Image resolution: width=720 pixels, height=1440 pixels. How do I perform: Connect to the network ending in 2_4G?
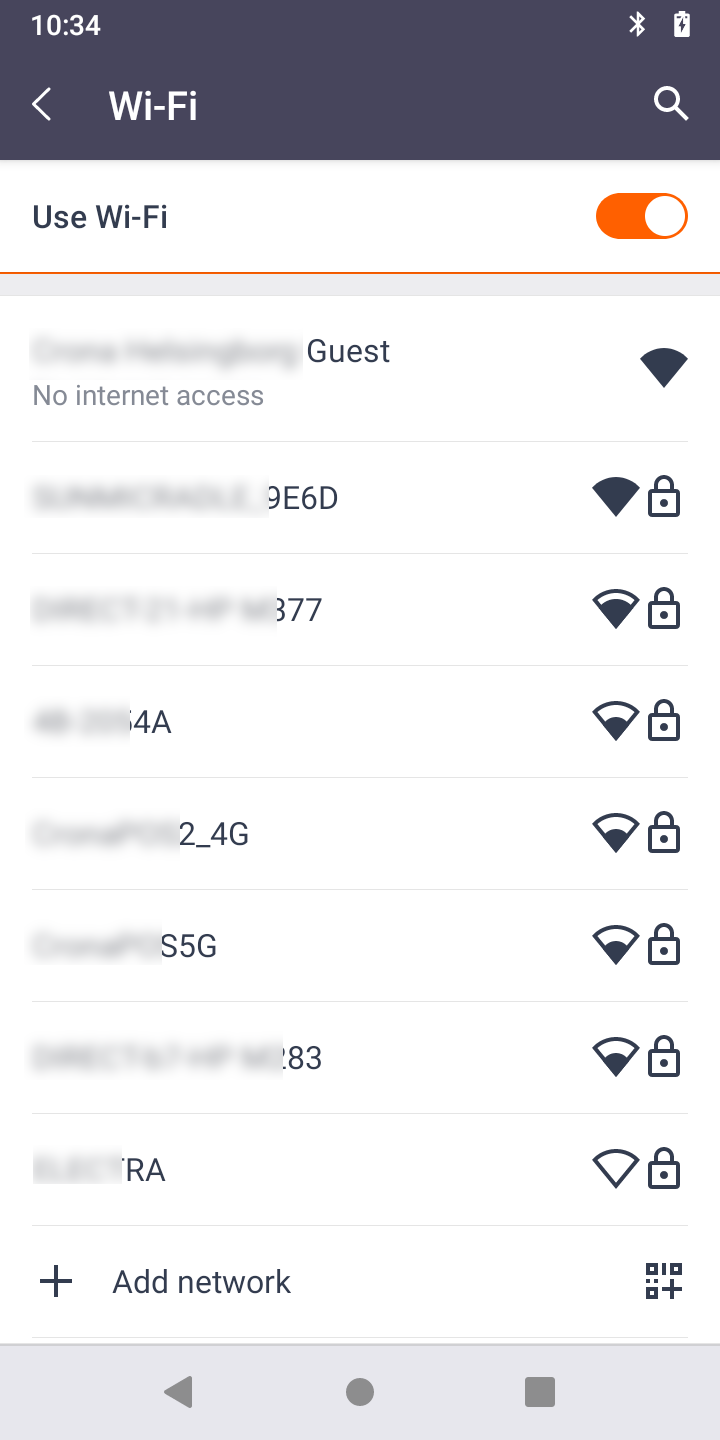coord(300,833)
